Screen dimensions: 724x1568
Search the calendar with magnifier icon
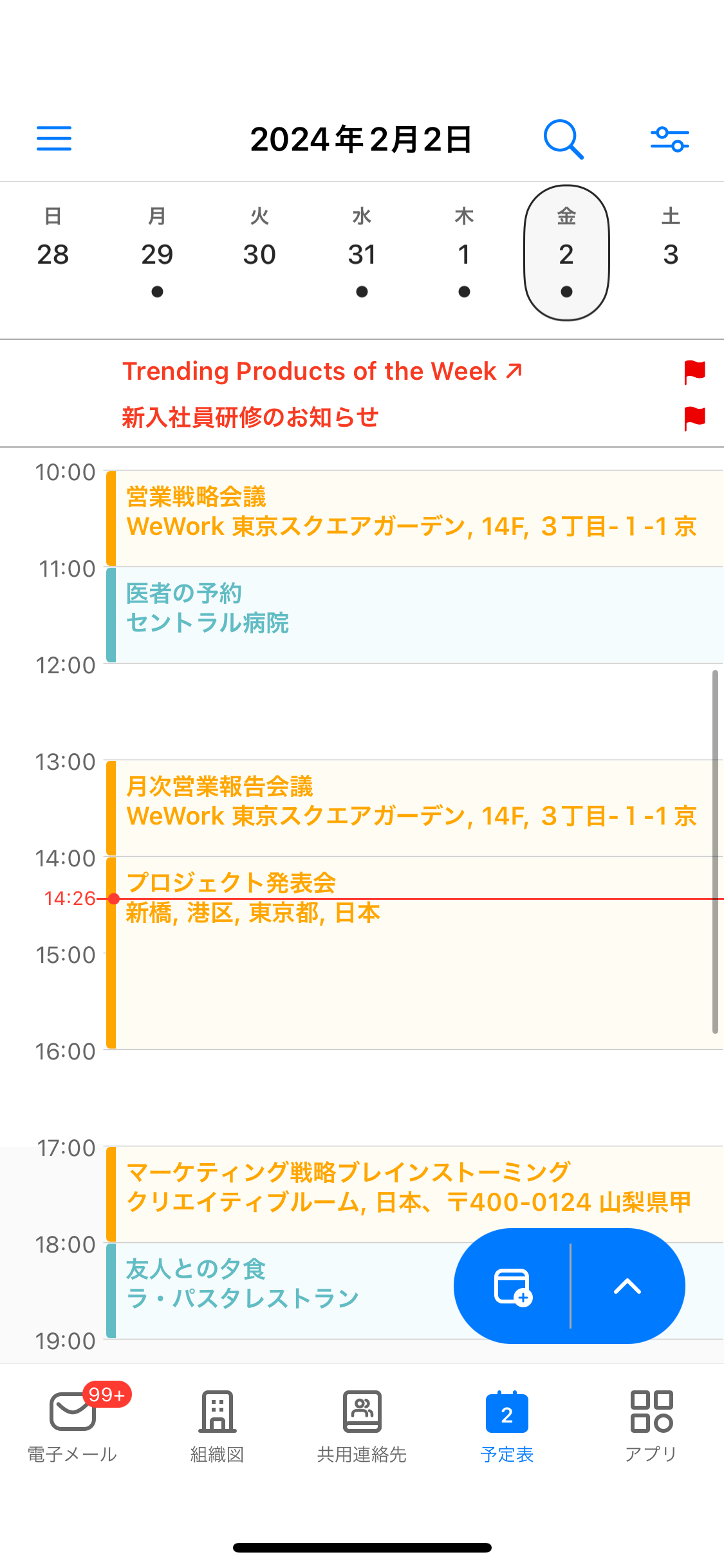coord(563,139)
